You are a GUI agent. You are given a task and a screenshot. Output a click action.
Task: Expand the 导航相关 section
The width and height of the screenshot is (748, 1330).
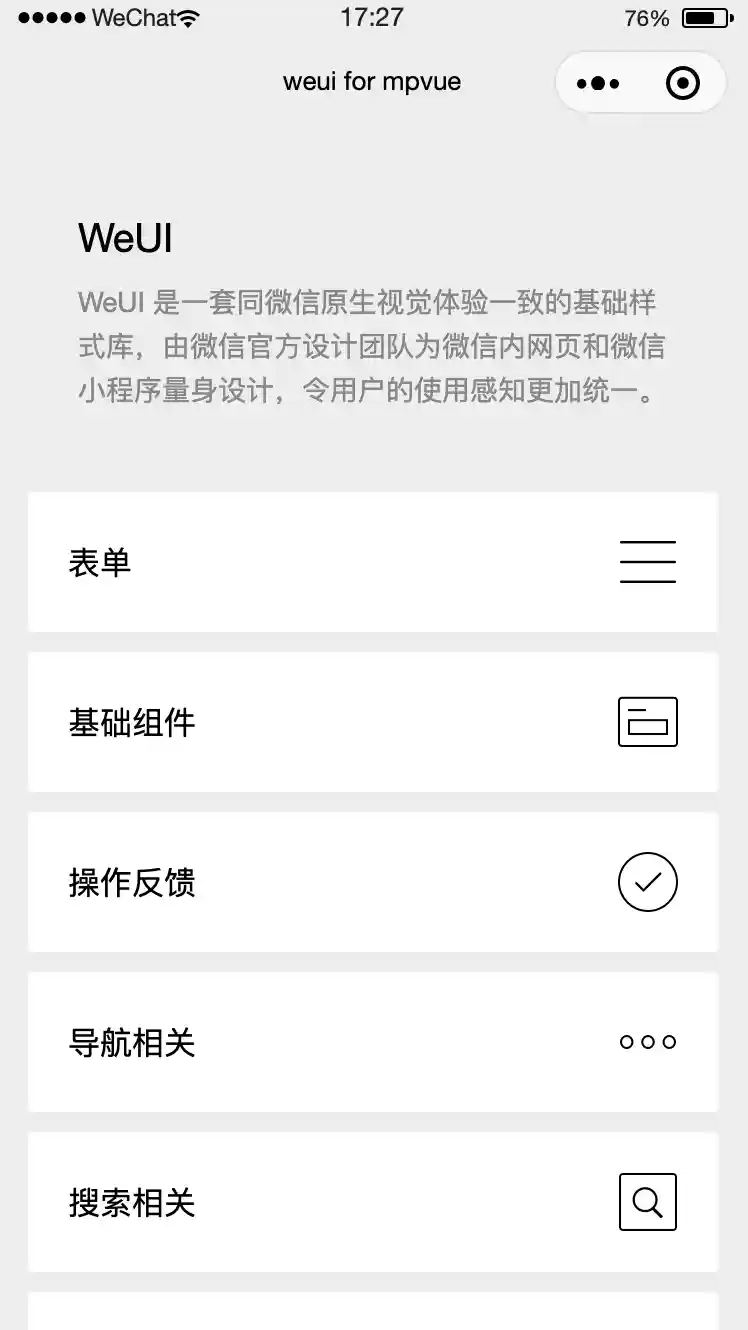(372, 1042)
